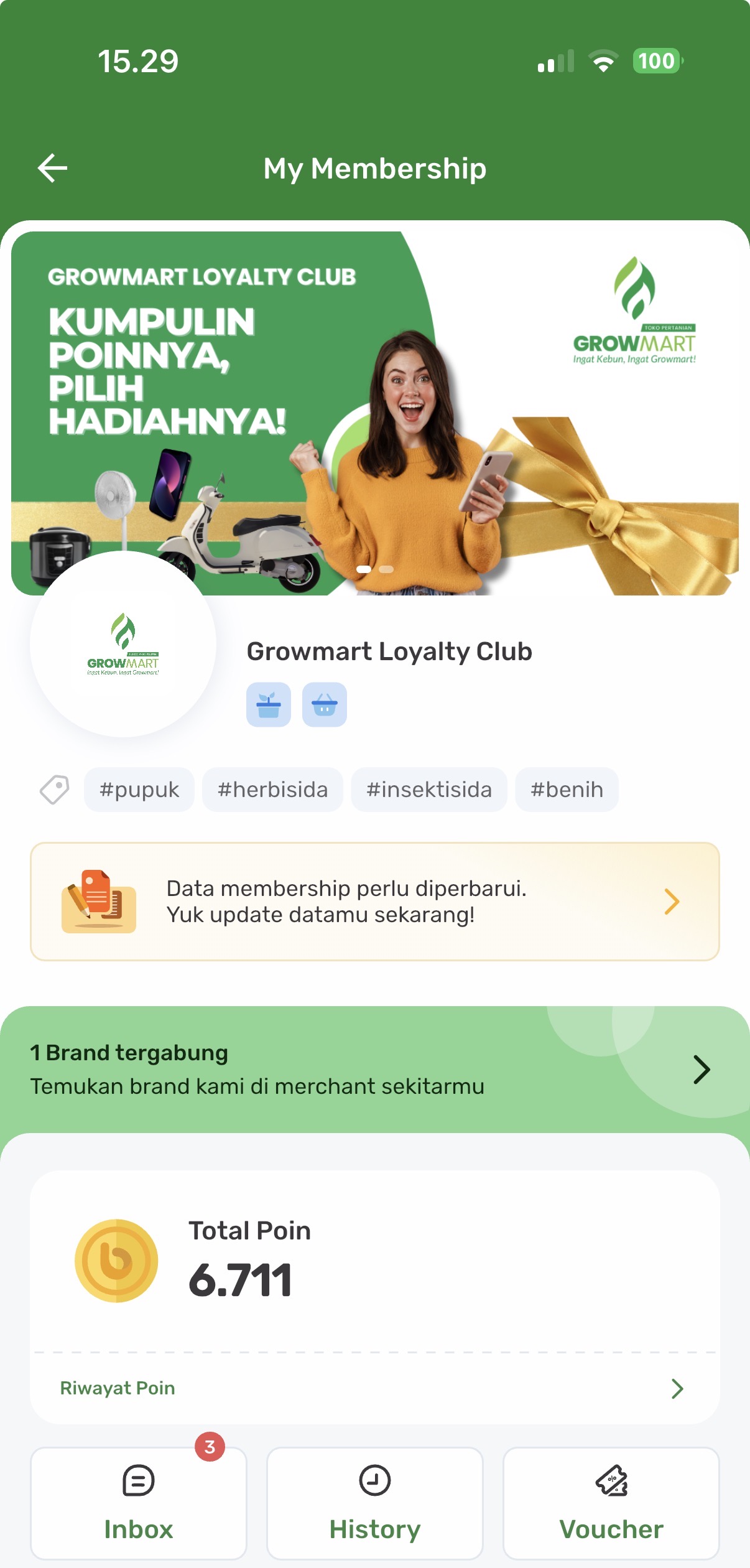The height and width of the screenshot is (1568, 750).
Task: Expand the Riwayat Poin chevron
Action: (677, 1388)
